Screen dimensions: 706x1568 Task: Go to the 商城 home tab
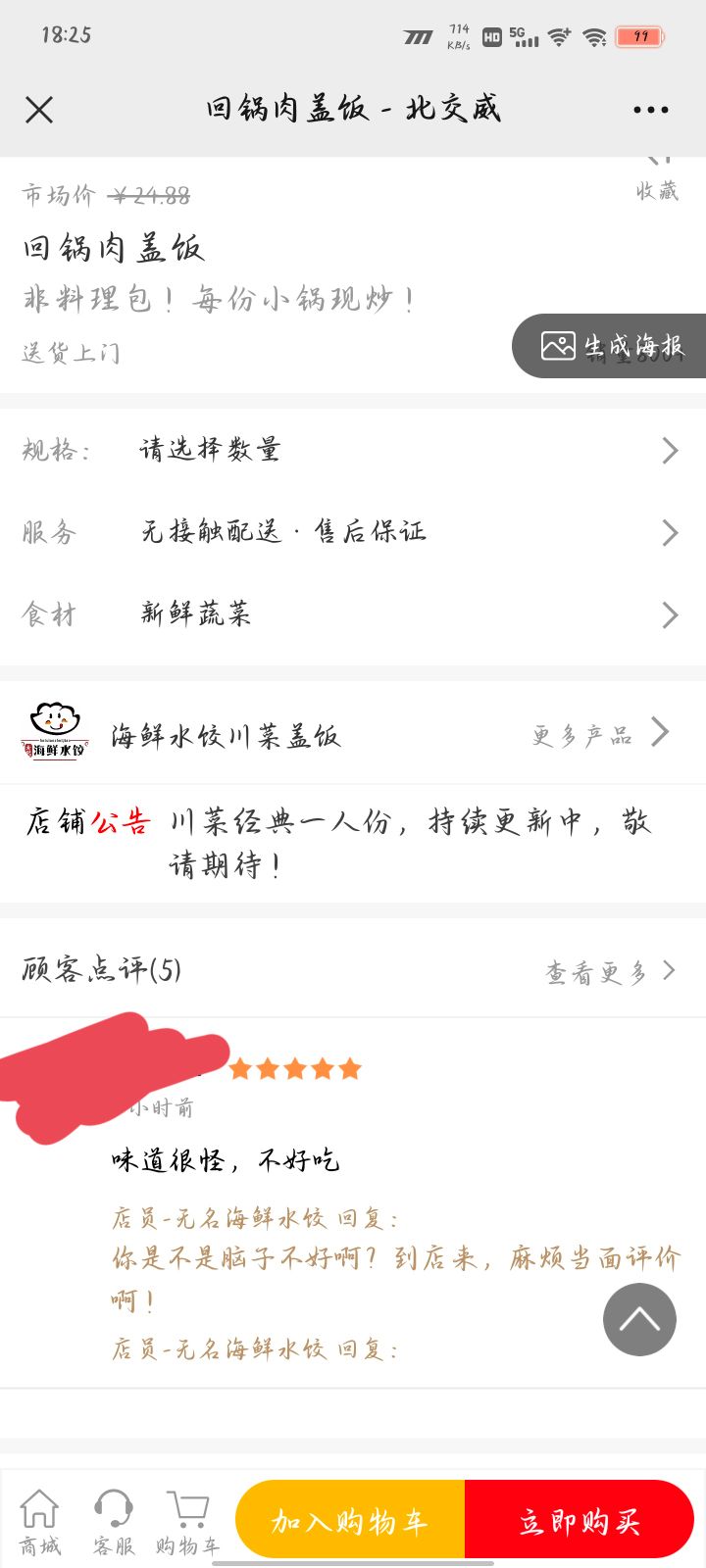(40, 1522)
